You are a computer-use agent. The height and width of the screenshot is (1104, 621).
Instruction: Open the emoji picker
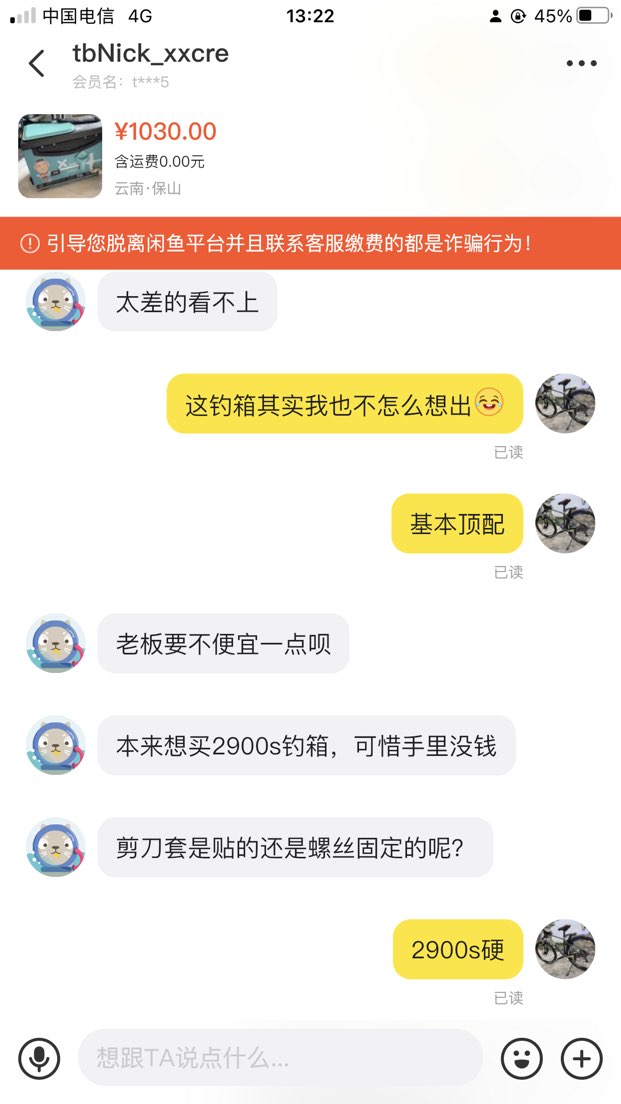click(x=521, y=1057)
